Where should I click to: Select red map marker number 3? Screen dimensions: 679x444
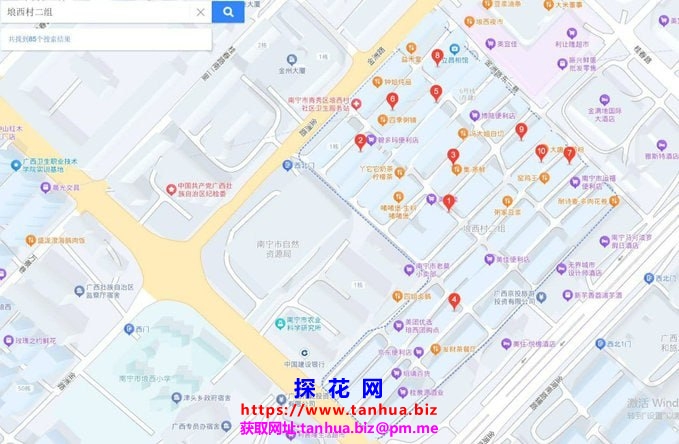pos(453,156)
